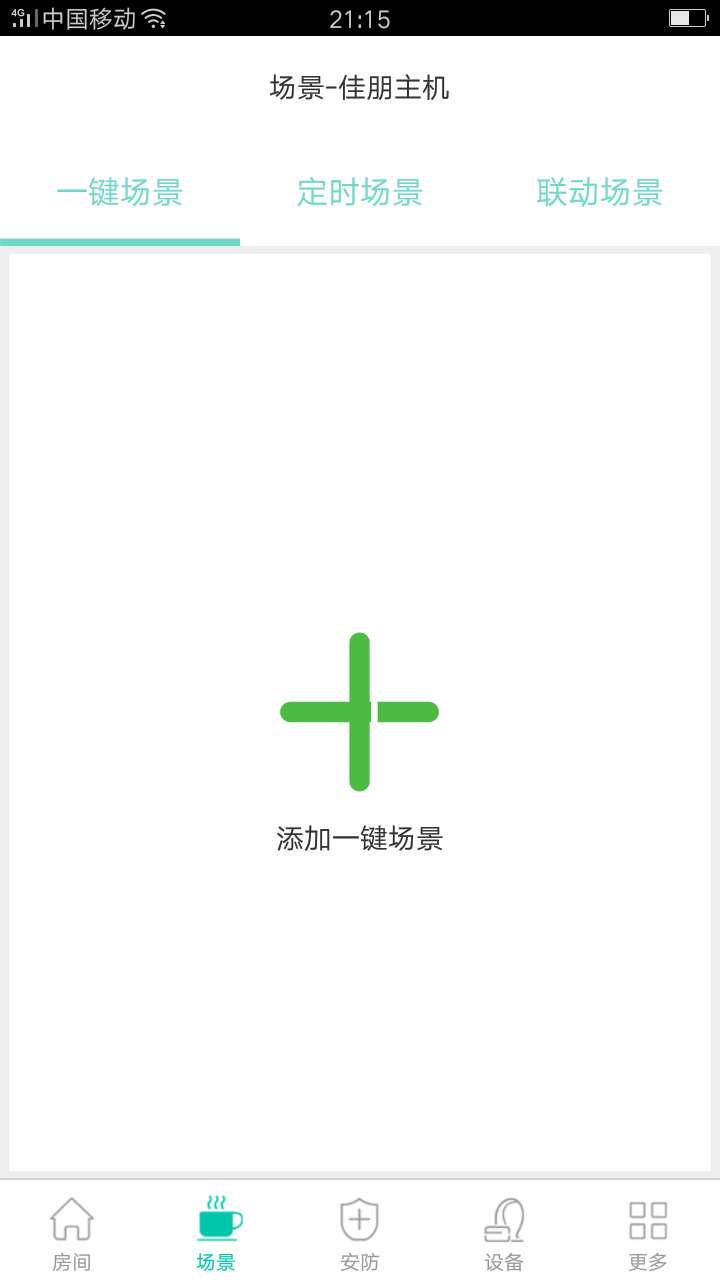
Task: Open the 更多 more tab
Action: (648, 1233)
